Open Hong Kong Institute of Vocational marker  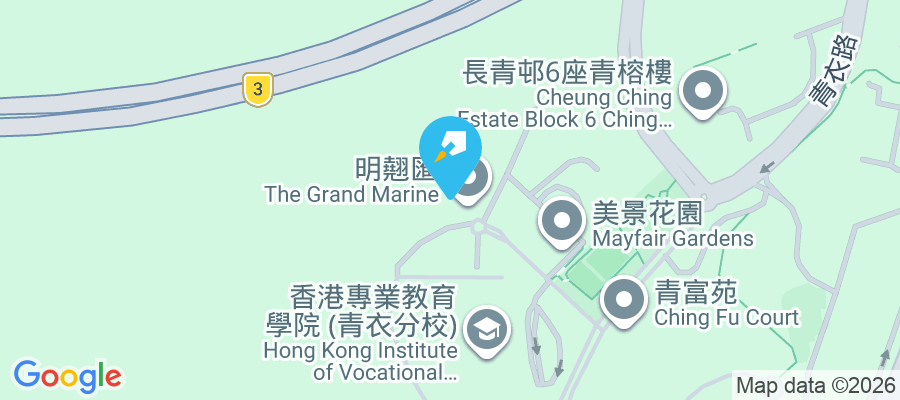(487, 329)
